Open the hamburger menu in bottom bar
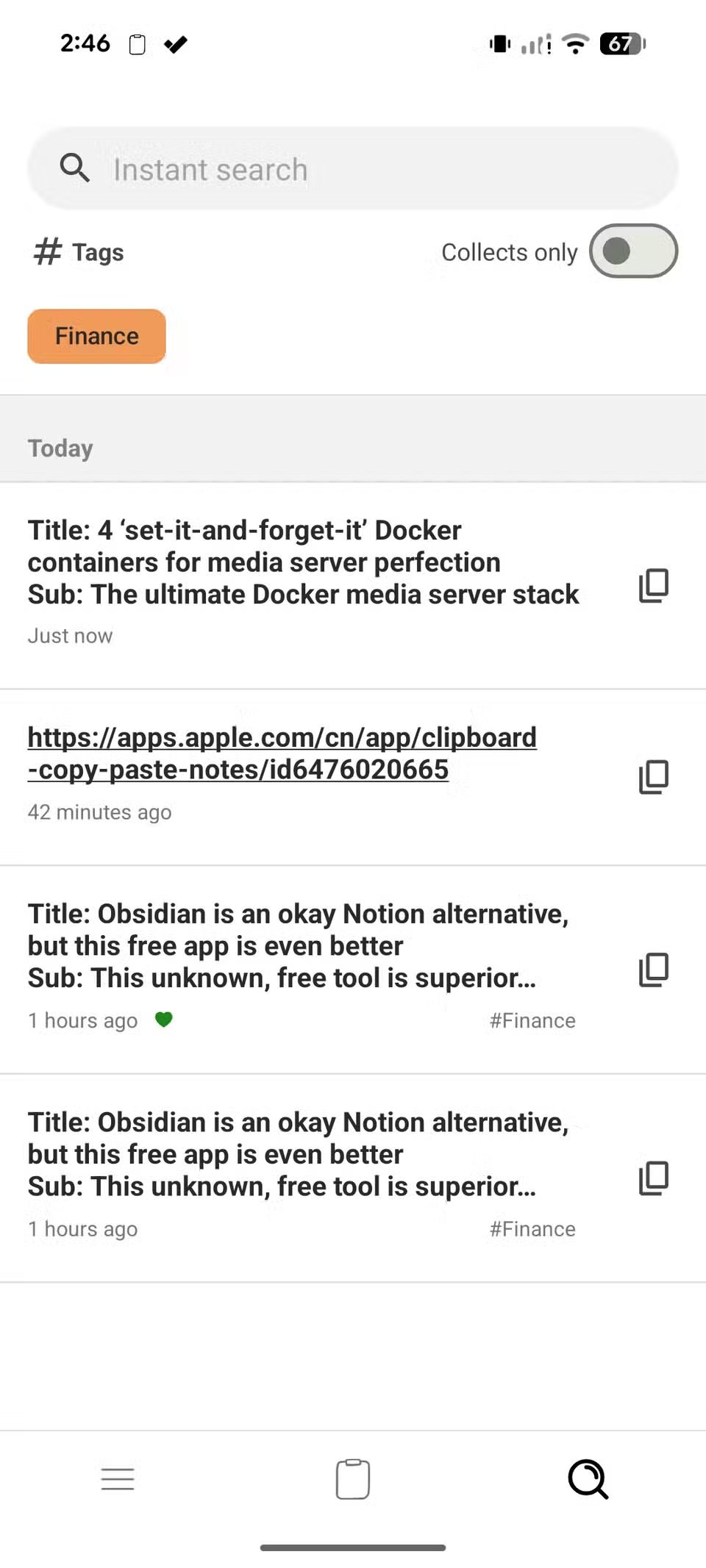706x1568 pixels. pyautogui.click(x=118, y=1479)
